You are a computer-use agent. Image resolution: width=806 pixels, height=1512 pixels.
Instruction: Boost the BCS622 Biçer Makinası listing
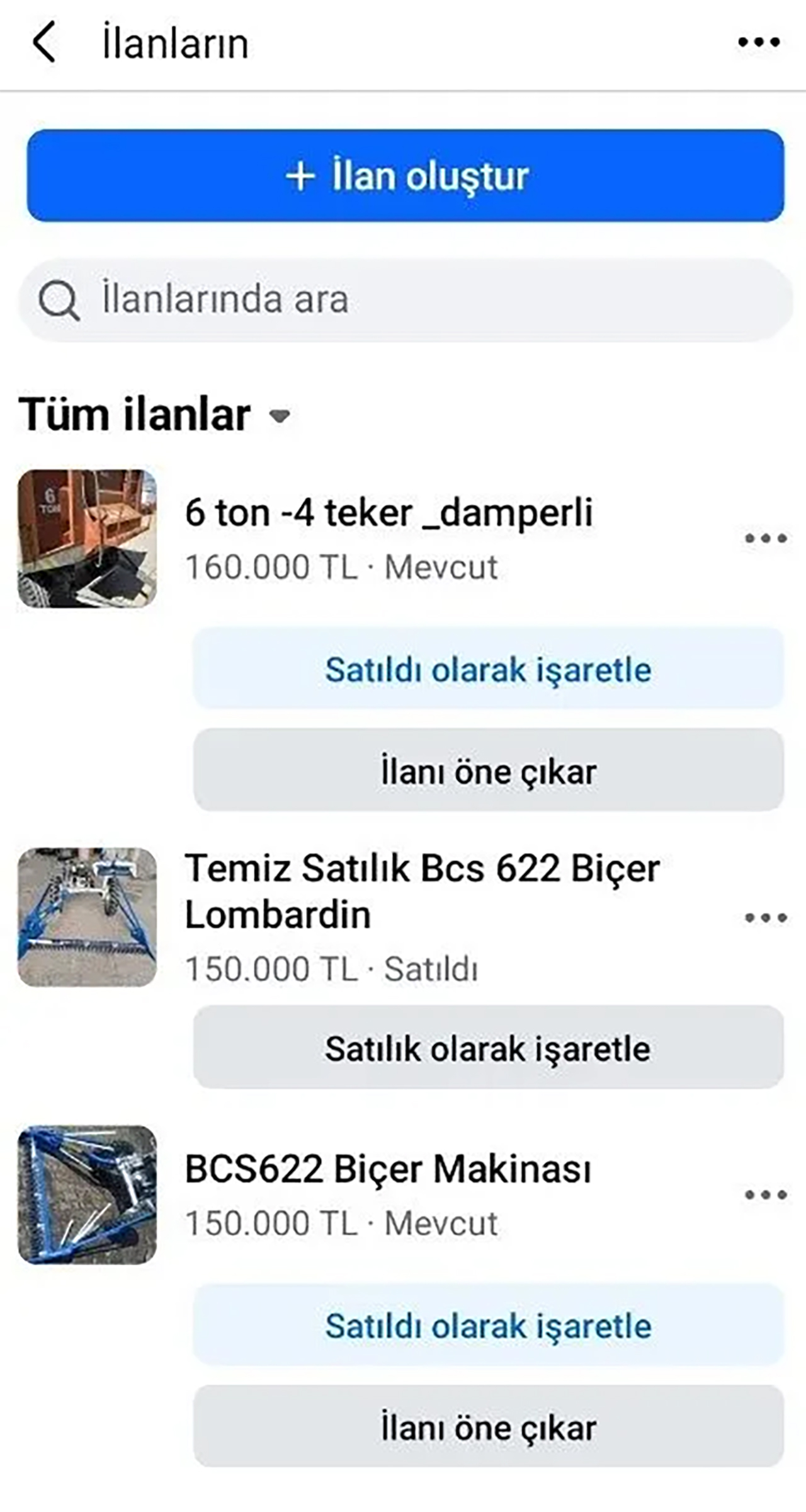(x=488, y=1428)
